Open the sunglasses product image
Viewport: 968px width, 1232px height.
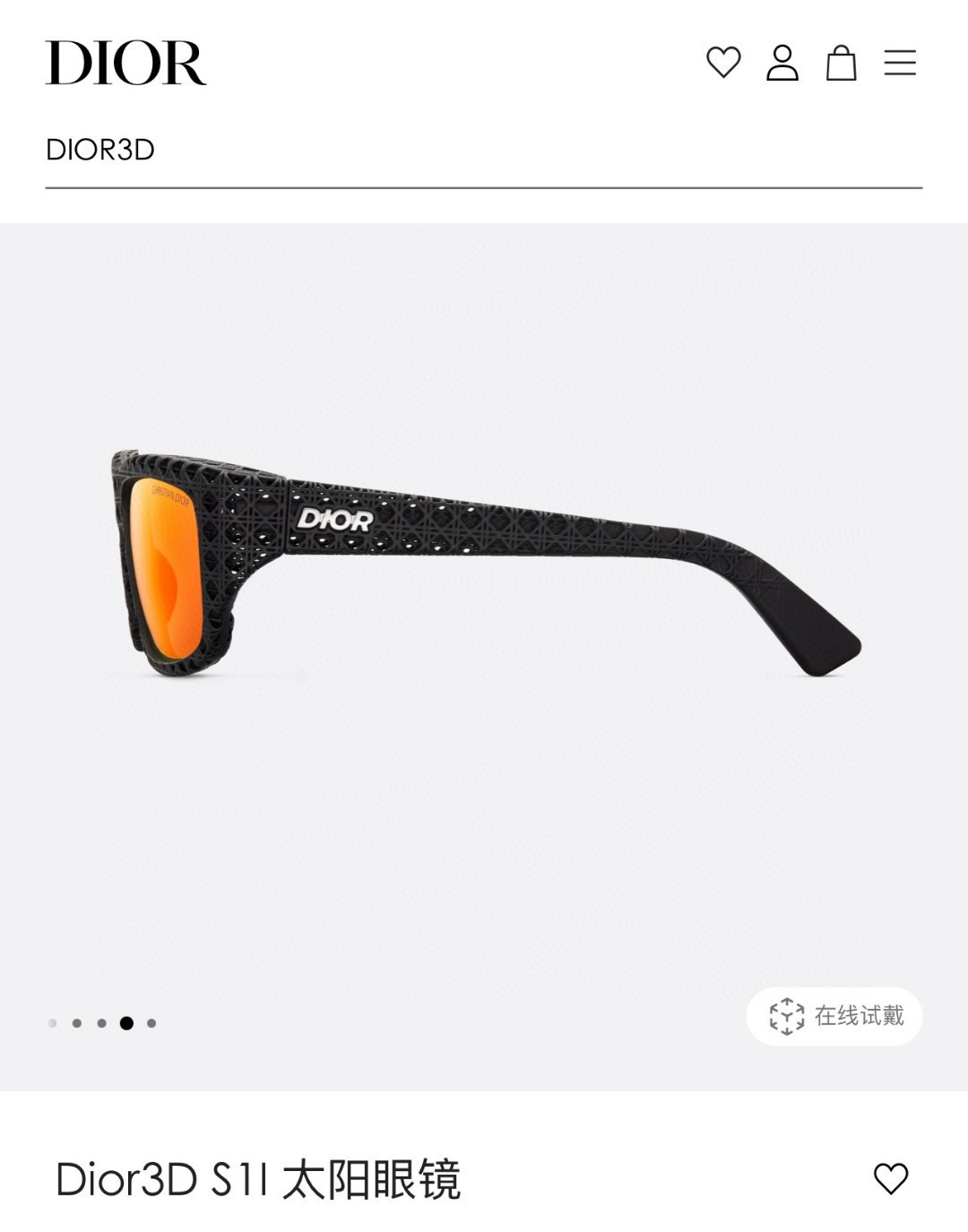click(484, 564)
